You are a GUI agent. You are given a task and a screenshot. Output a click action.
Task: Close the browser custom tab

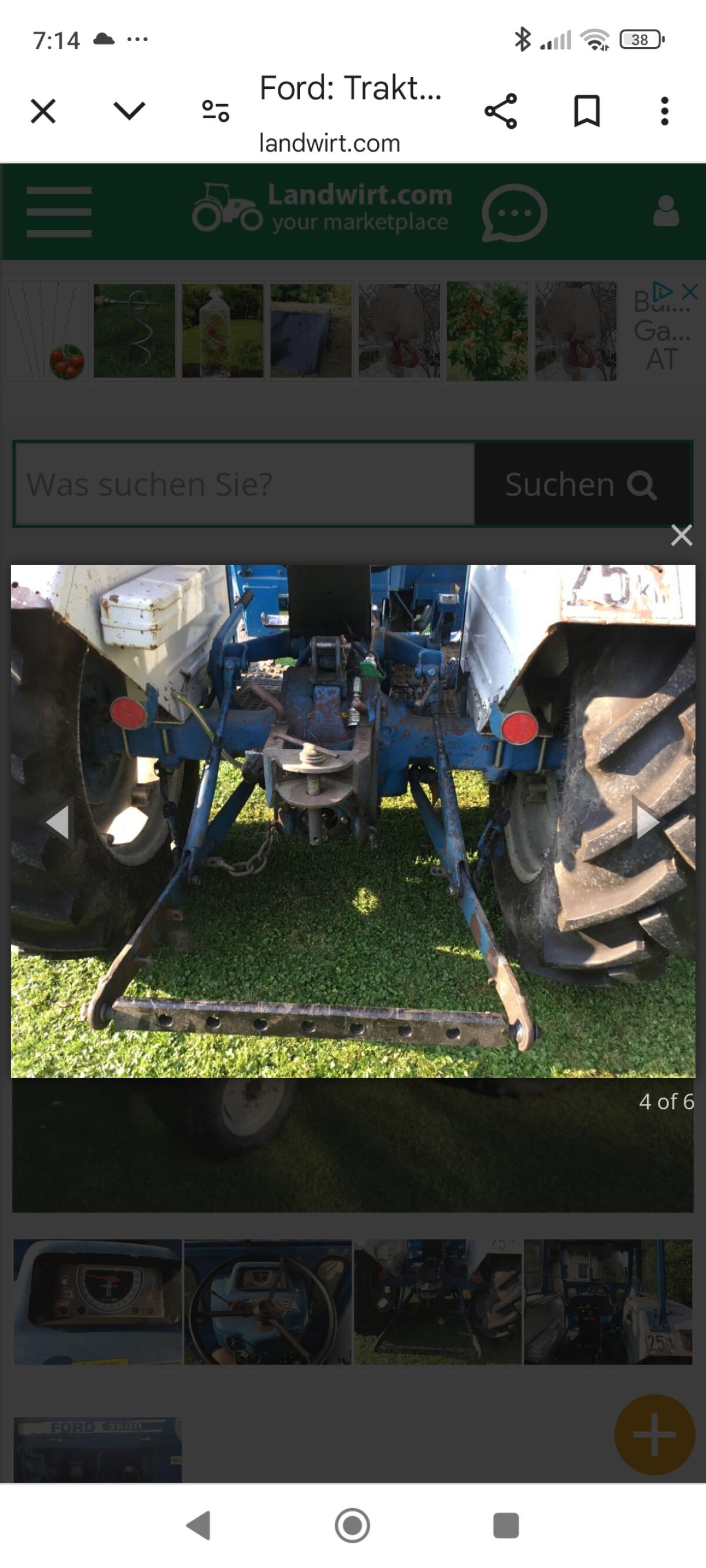44,111
